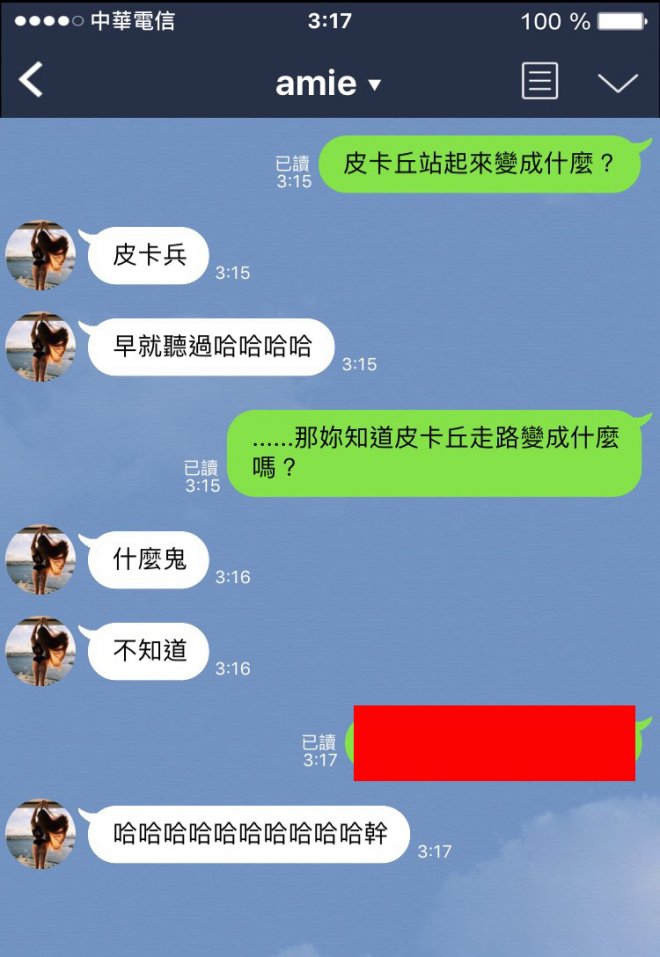Open the amie chat title dropdown
The width and height of the screenshot is (660, 957).
328,83
